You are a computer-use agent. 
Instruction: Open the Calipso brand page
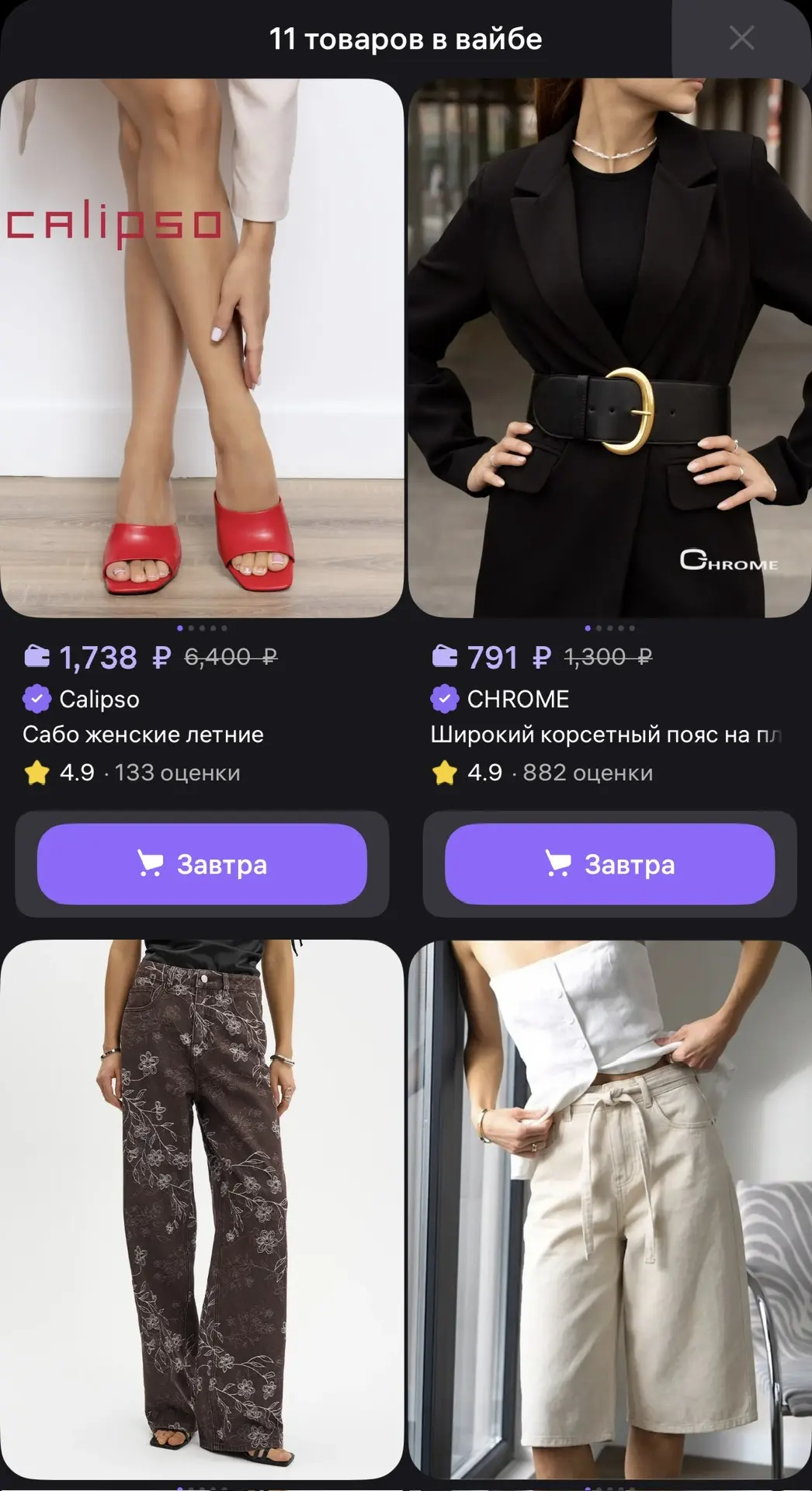[99, 699]
